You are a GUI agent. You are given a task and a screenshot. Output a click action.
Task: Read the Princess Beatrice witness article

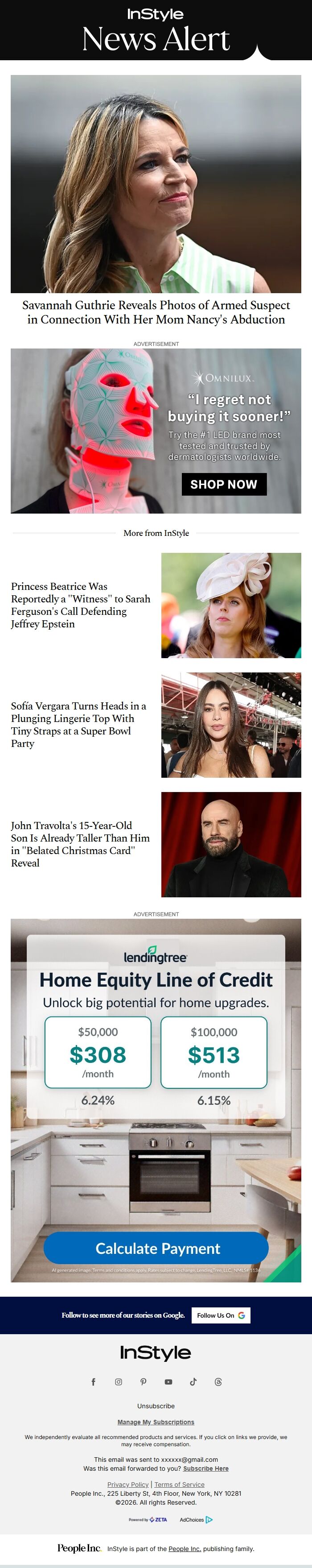80,605
